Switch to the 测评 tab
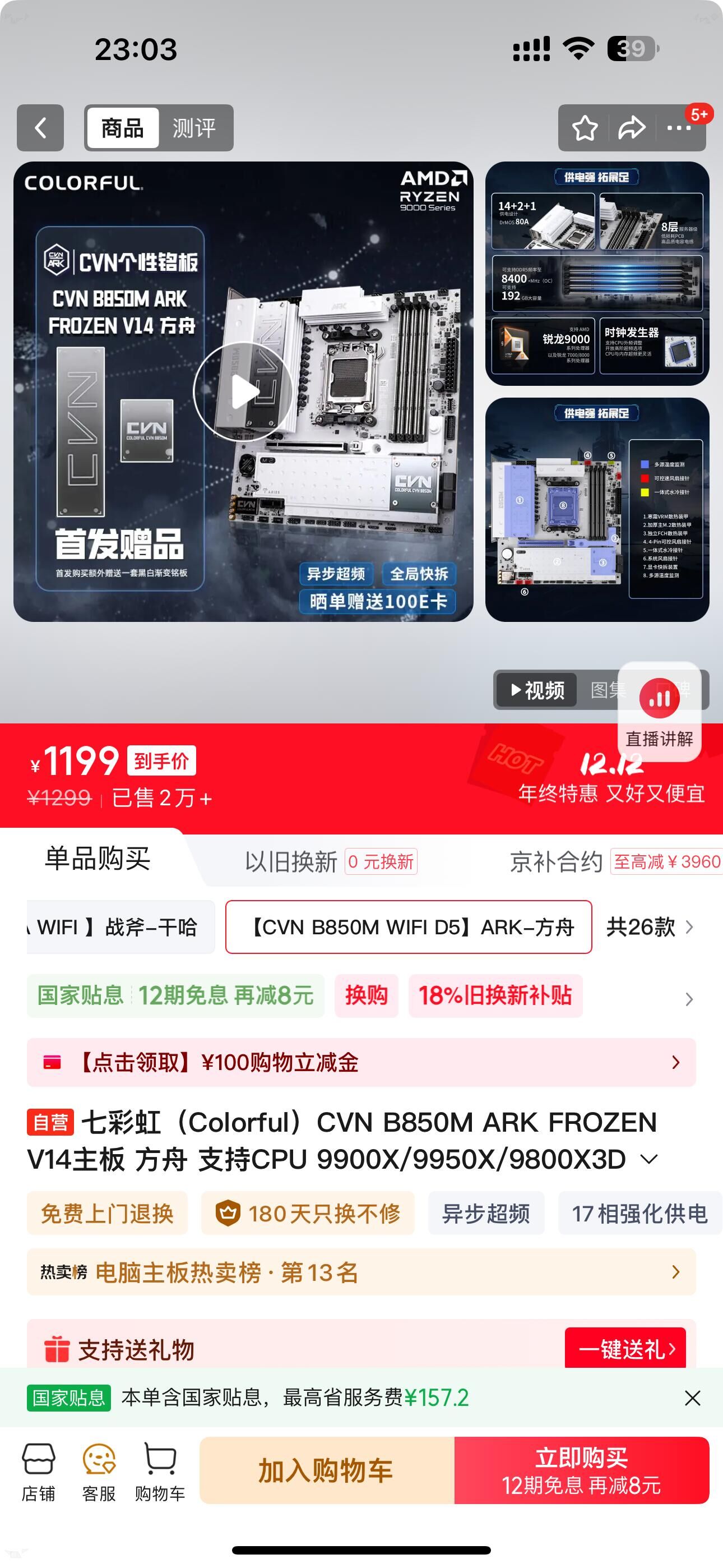 pyautogui.click(x=194, y=128)
